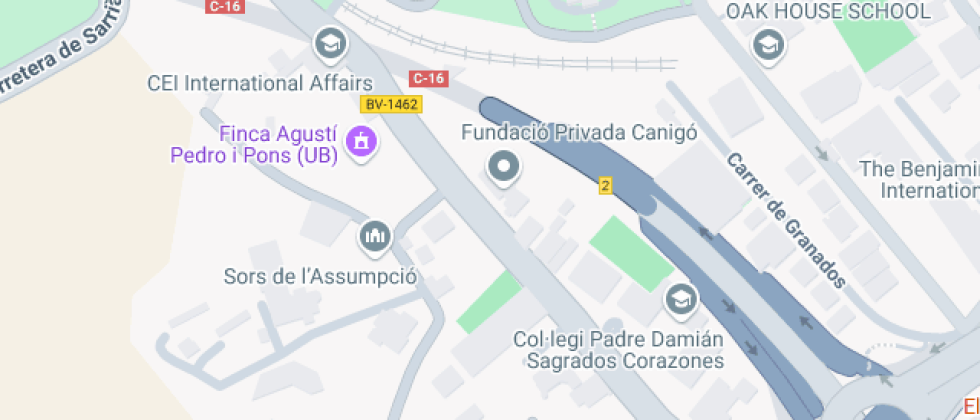Open the CEI International Affairs map pin
The image size is (980, 420).
[x=331, y=44]
